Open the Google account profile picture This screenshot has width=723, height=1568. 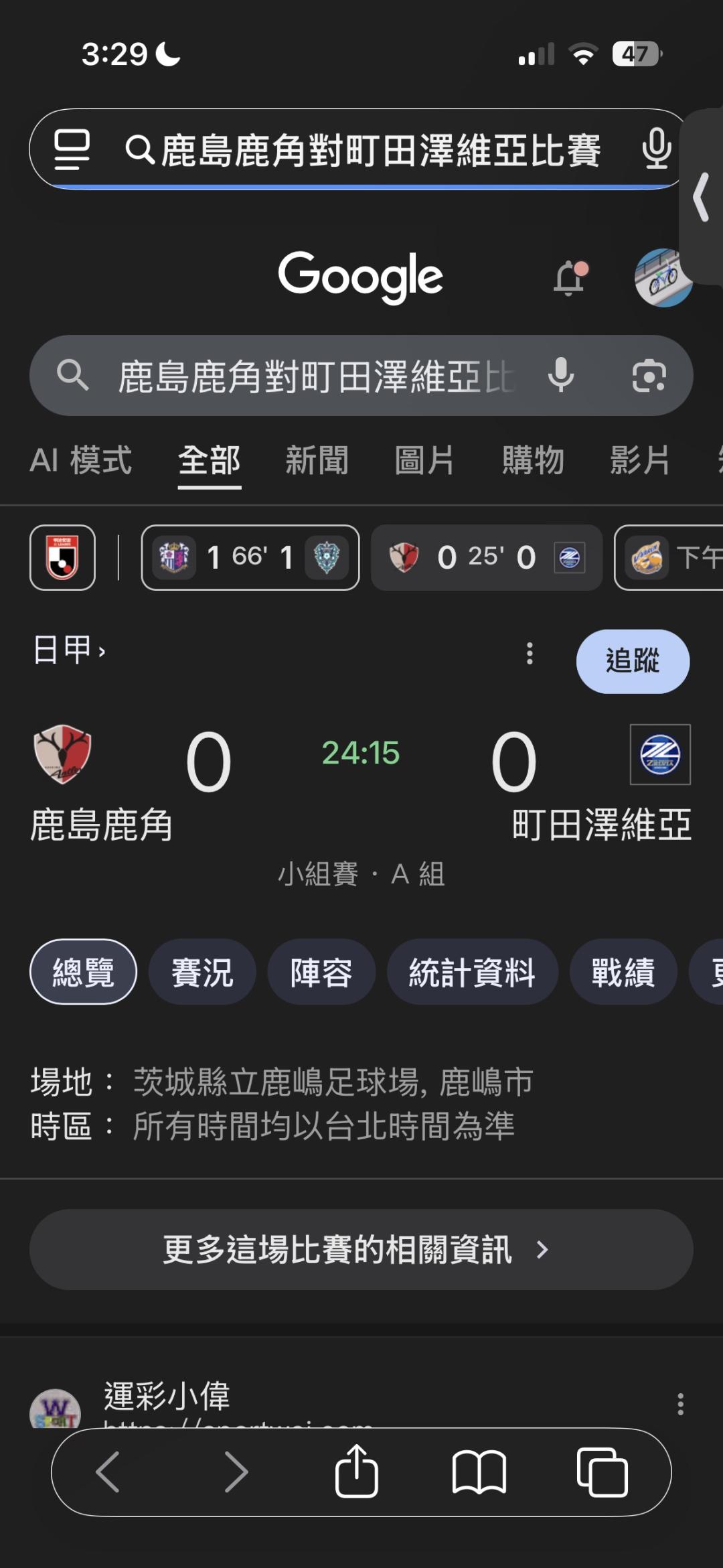point(663,278)
